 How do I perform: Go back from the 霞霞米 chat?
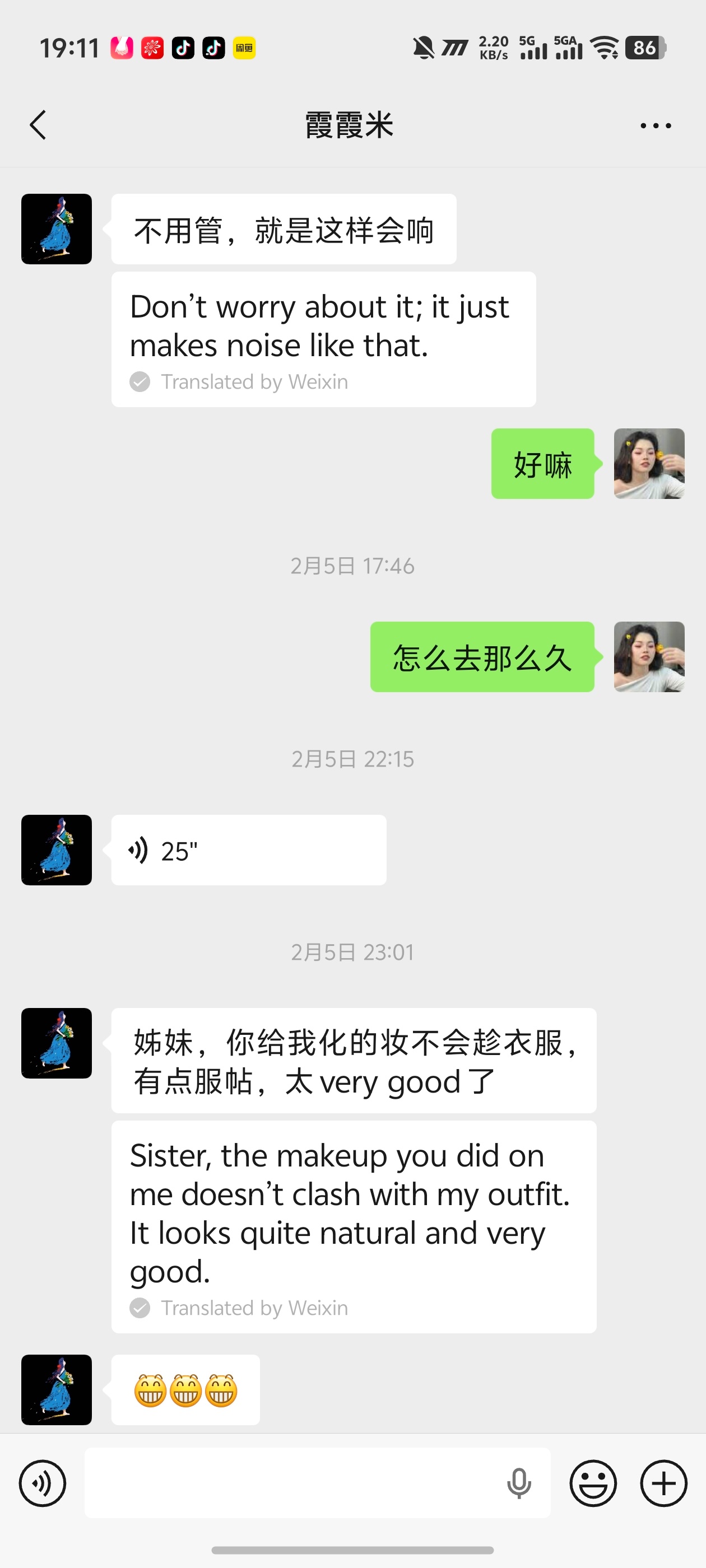coord(38,125)
